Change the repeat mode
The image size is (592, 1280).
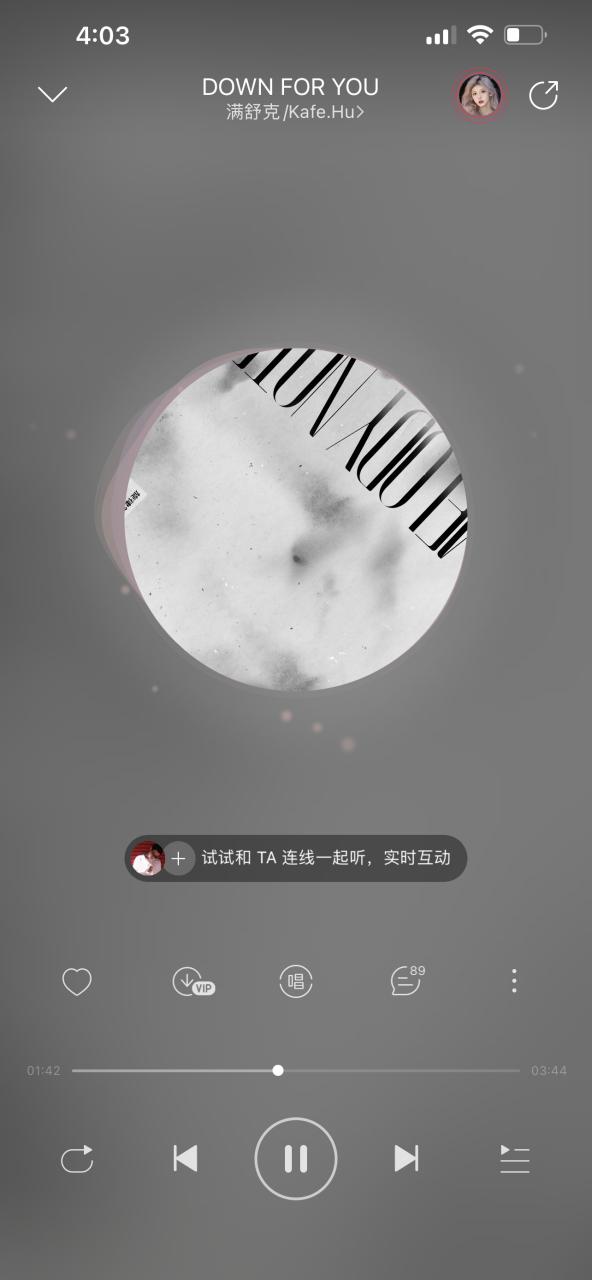pyautogui.click(x=77, y=1159)
